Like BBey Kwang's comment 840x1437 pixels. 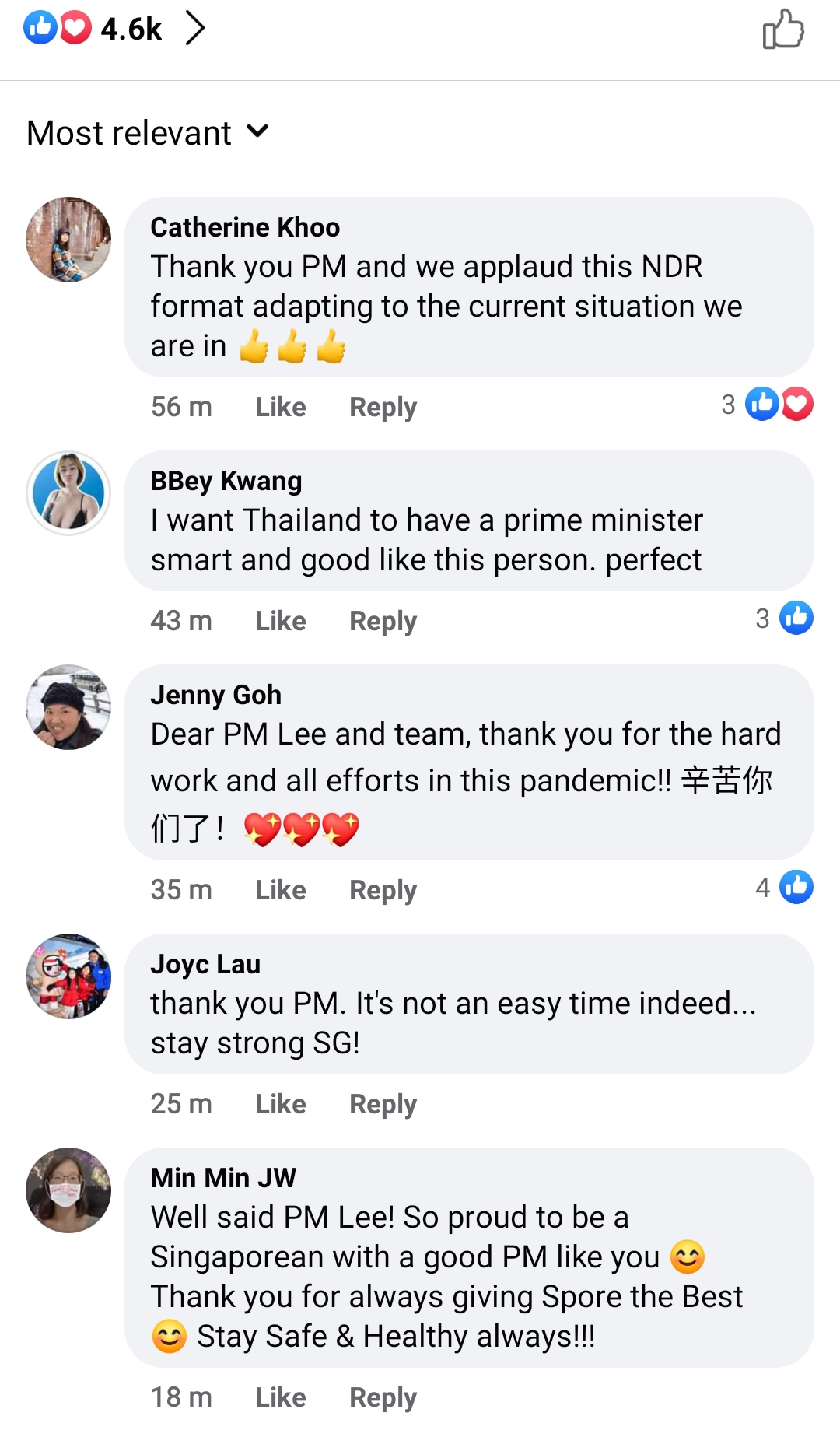[x=280, y=621]
